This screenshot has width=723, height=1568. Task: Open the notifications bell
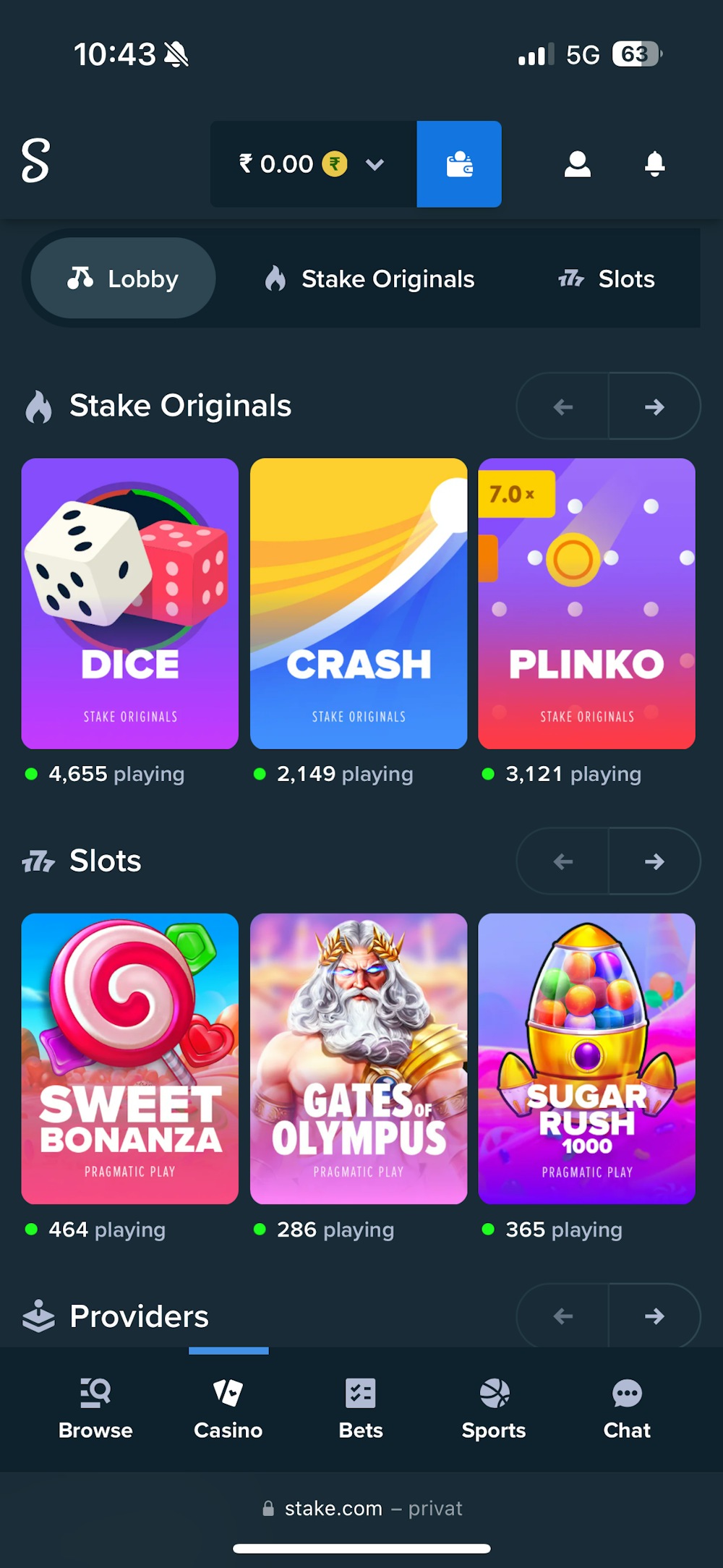point(654,164)
